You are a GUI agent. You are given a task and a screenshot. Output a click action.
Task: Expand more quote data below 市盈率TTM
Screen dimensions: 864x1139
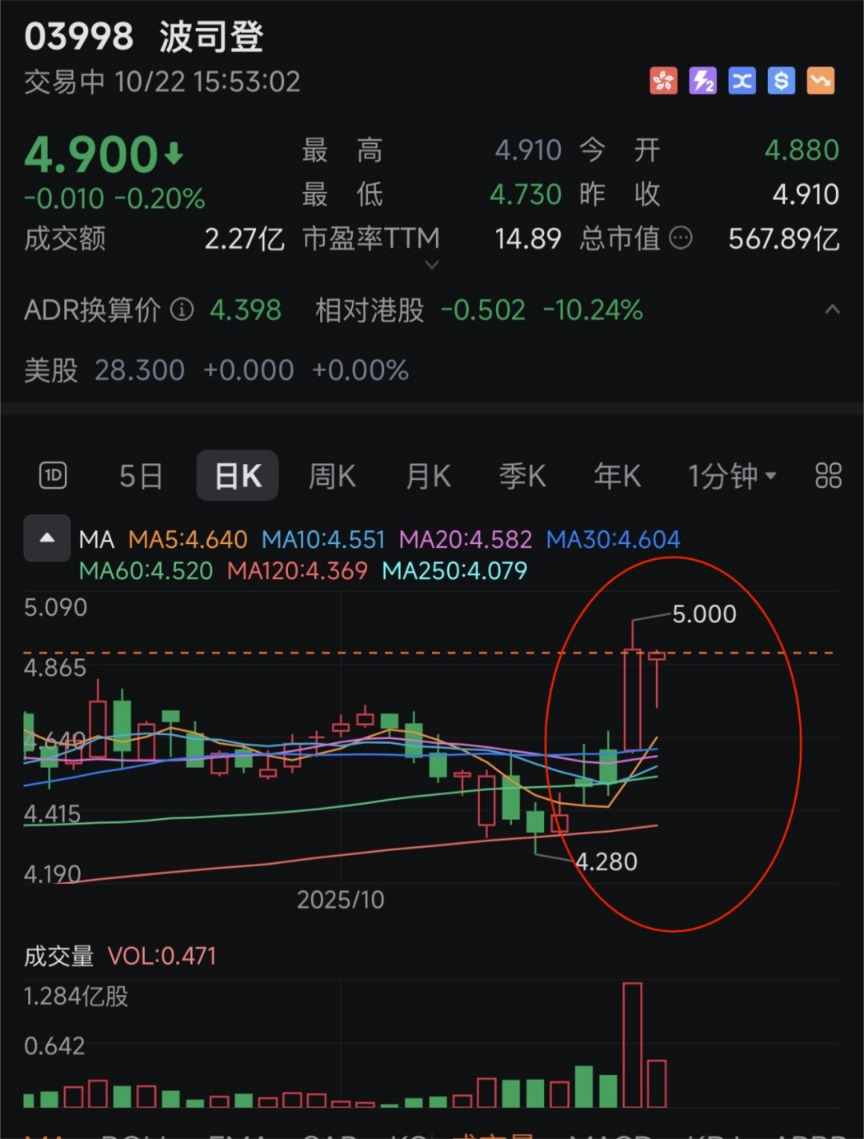[432, 265]
